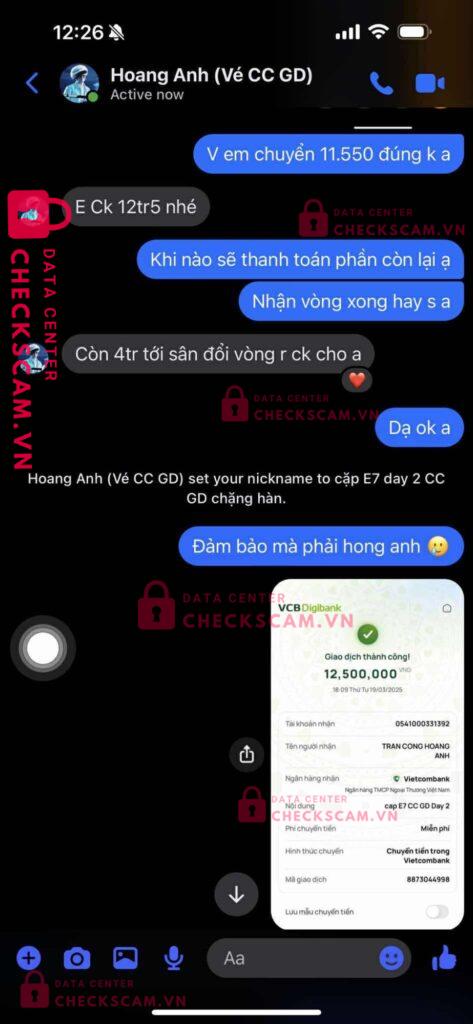Image resolution: width=473 pixels, height=1024 pixels.
Task: Jump to the latest message with down arrow
Action: [236, 895]
